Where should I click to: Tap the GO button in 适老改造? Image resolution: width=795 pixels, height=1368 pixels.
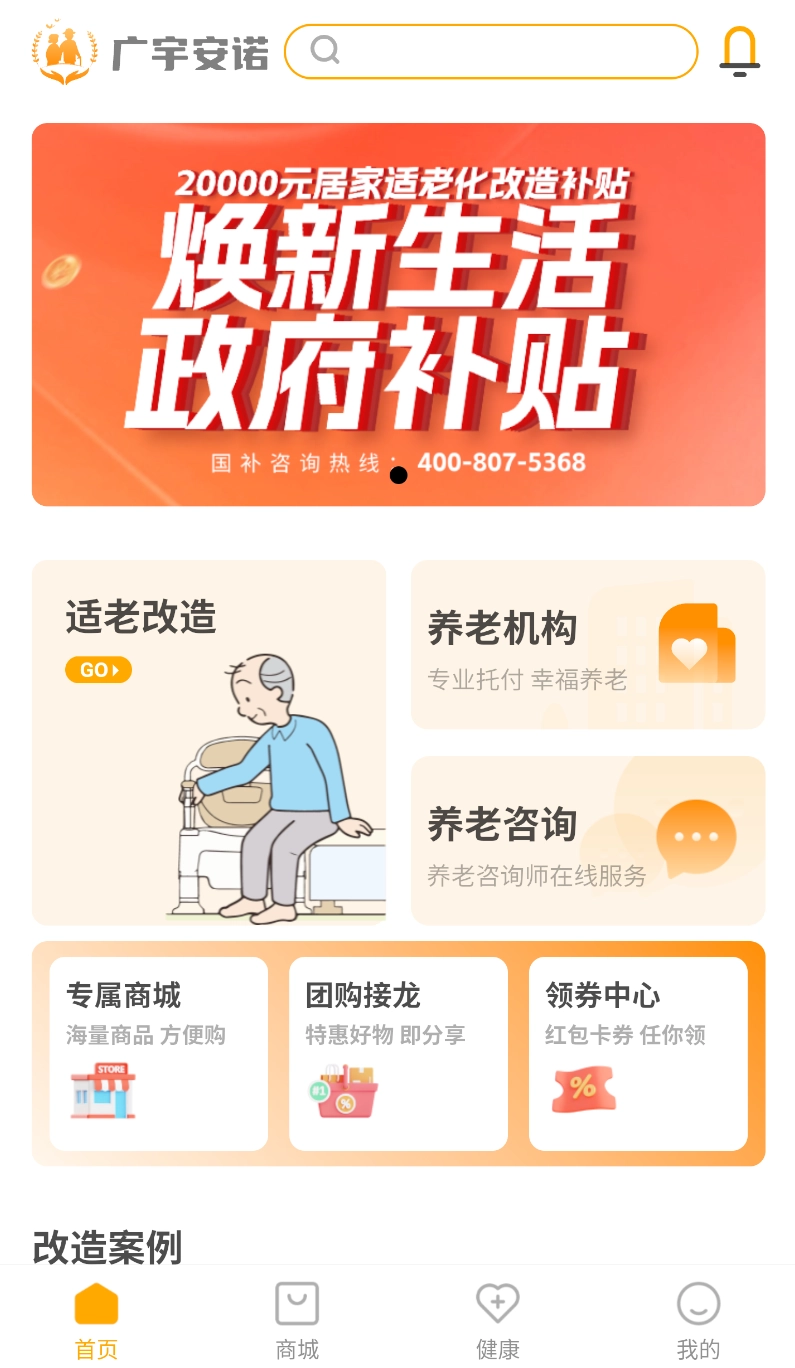click(98, 670)
